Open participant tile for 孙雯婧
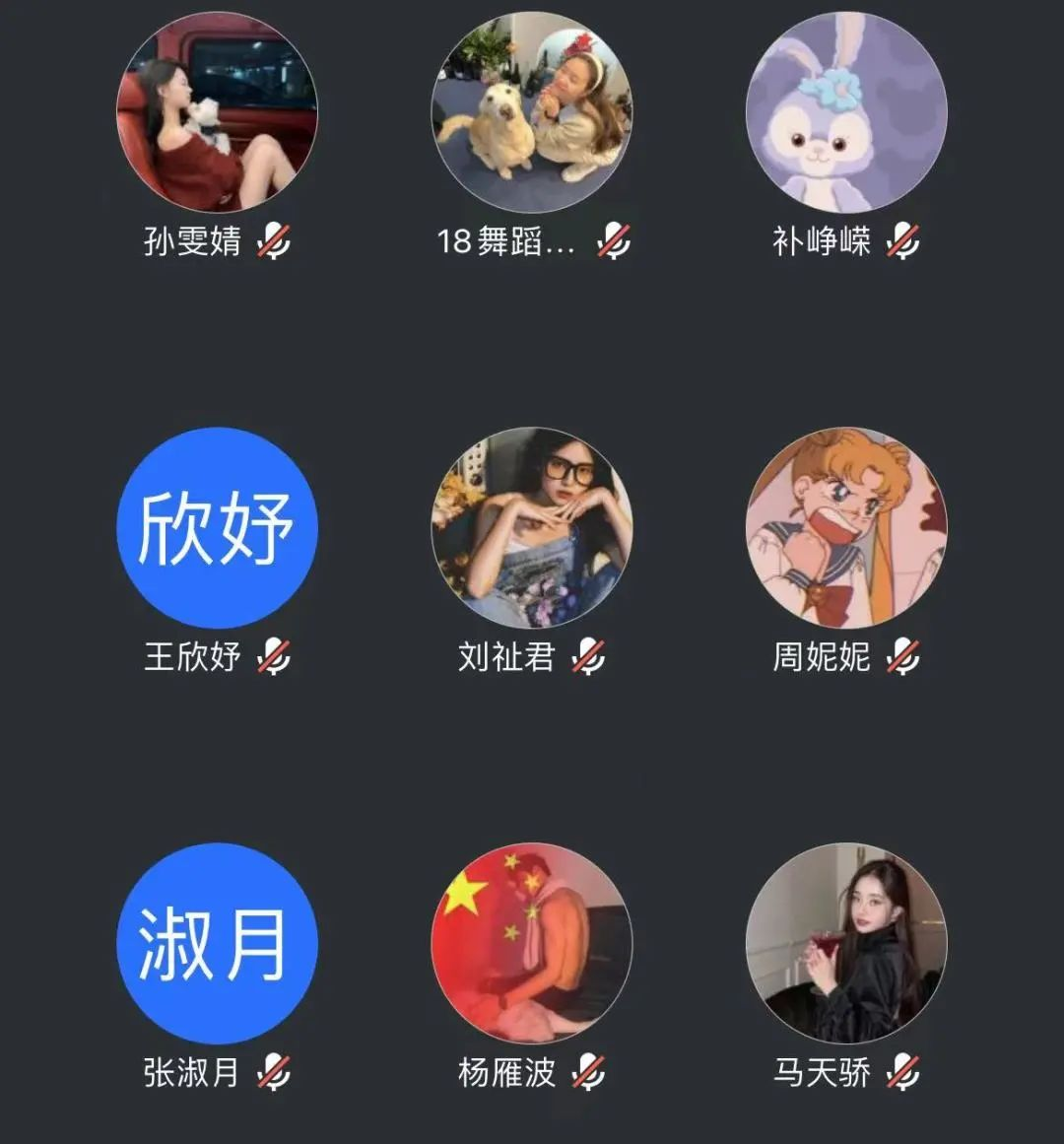Viewport: 1064px width, 1144px height. pyautogui.click(x=217, y=111)
